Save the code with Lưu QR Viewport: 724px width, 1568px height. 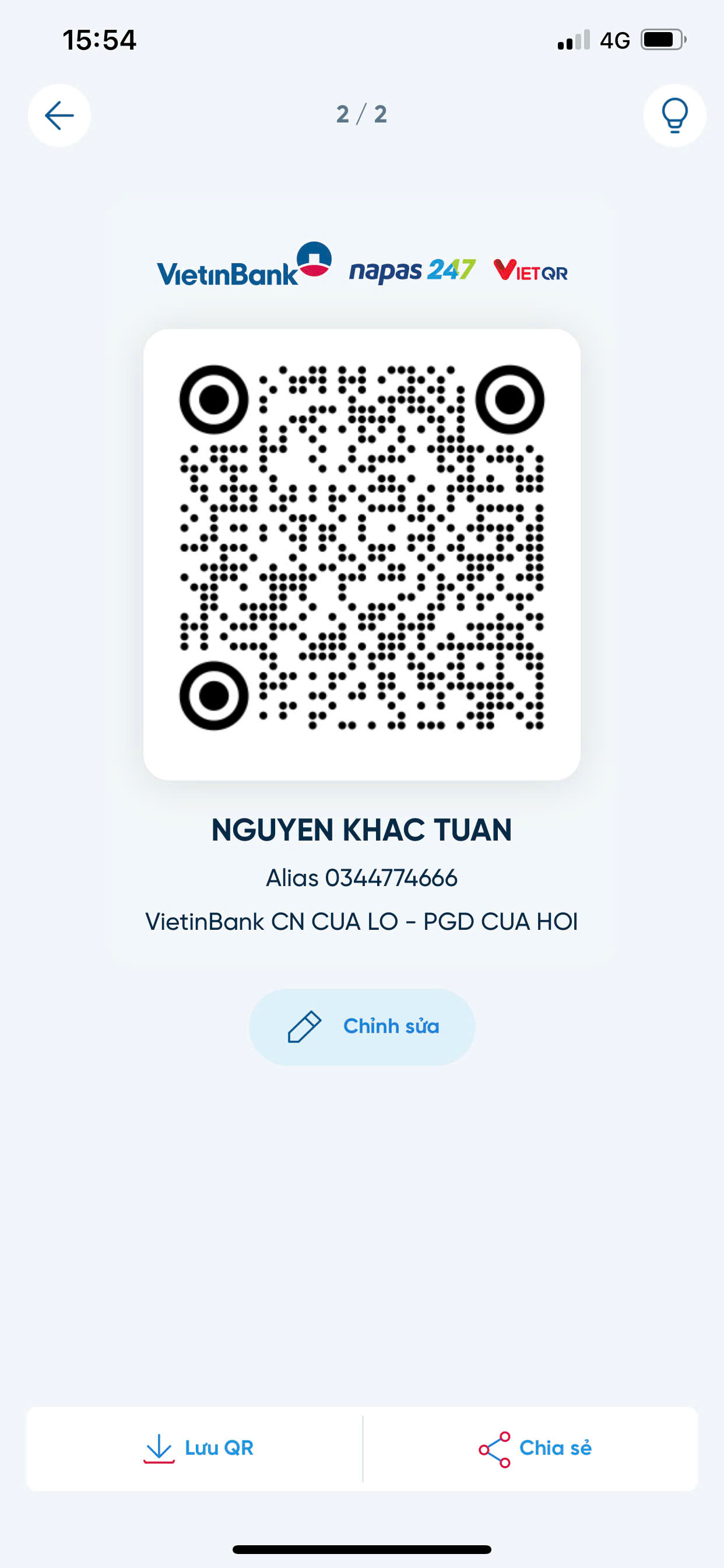195,1448
